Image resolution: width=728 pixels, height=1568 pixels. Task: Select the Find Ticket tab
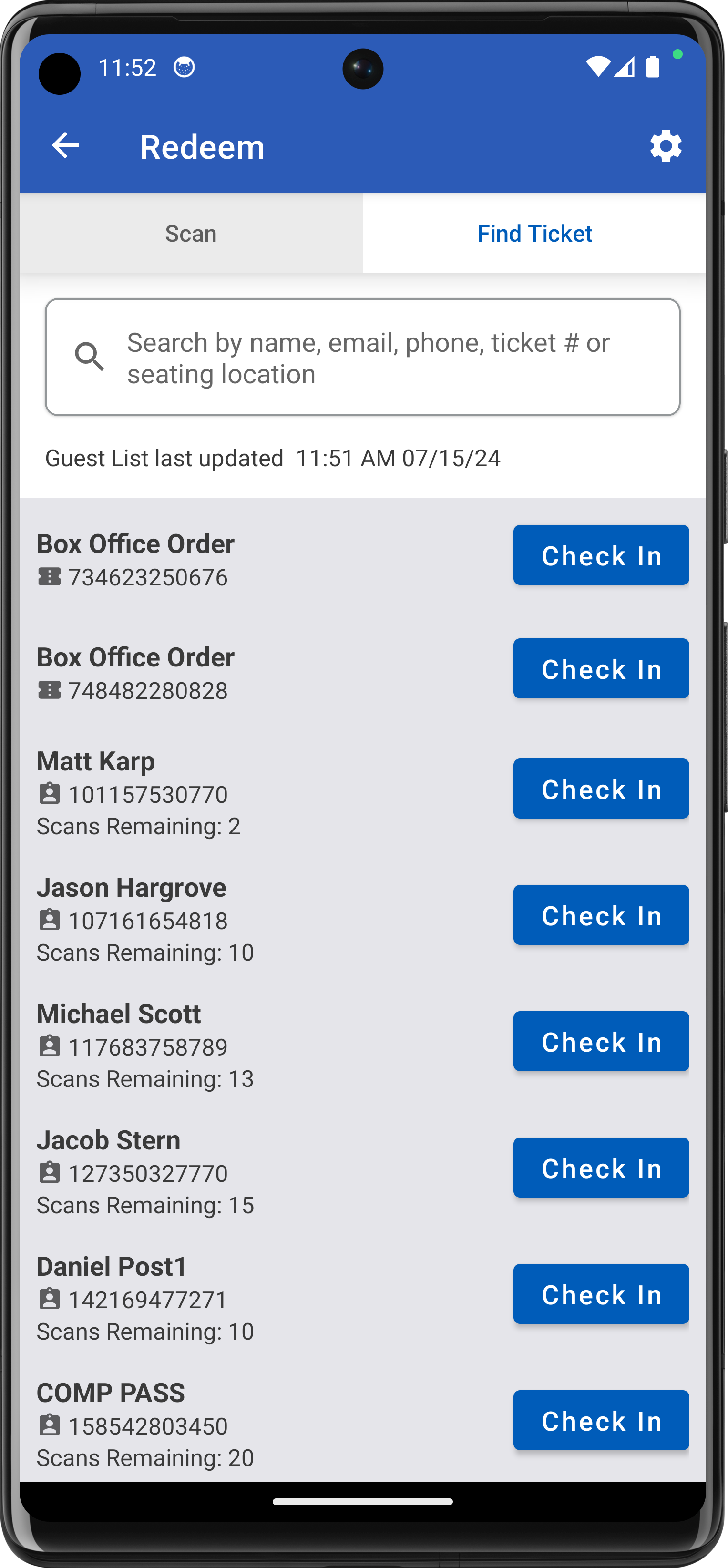[534, 234]
